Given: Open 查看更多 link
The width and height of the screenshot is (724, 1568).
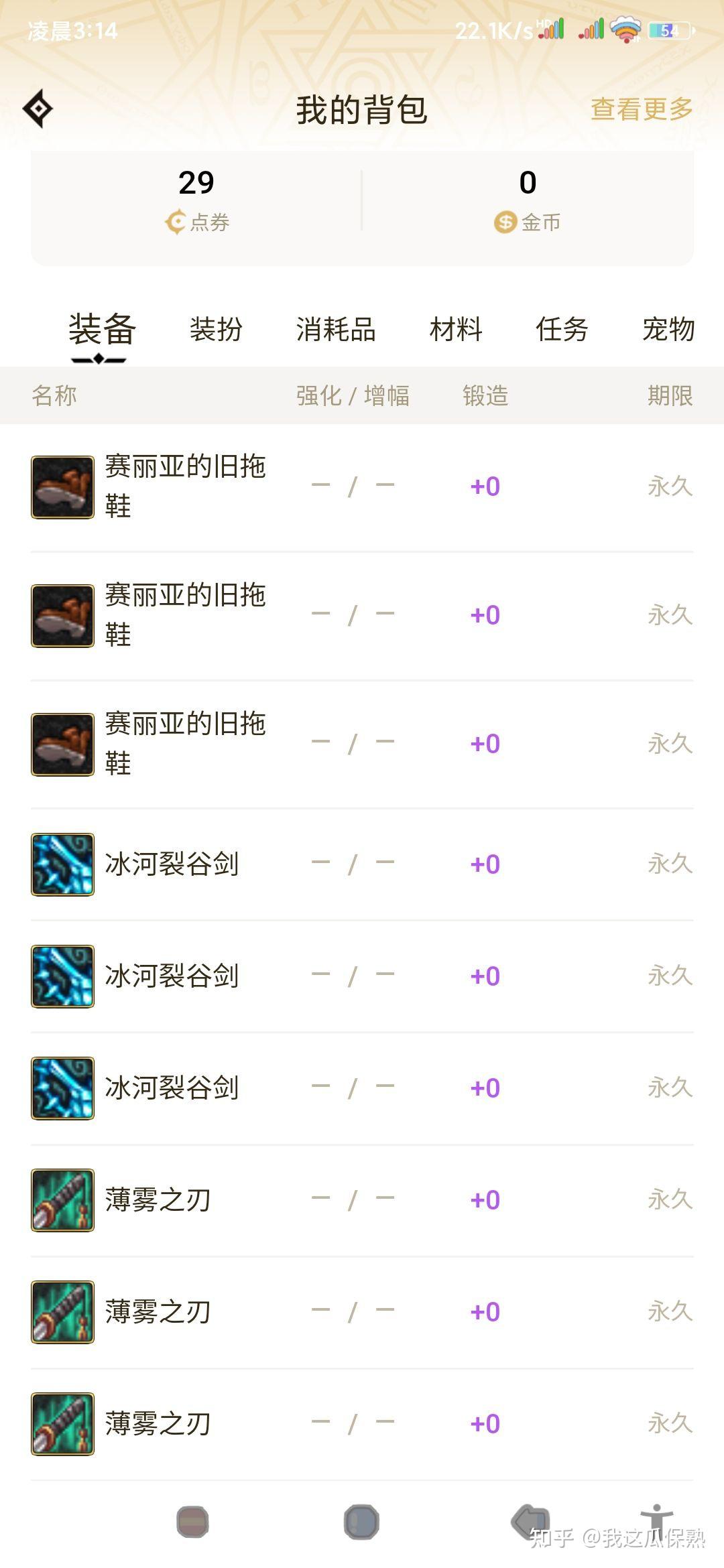Looking at the screenshot, I should point(641,109).
